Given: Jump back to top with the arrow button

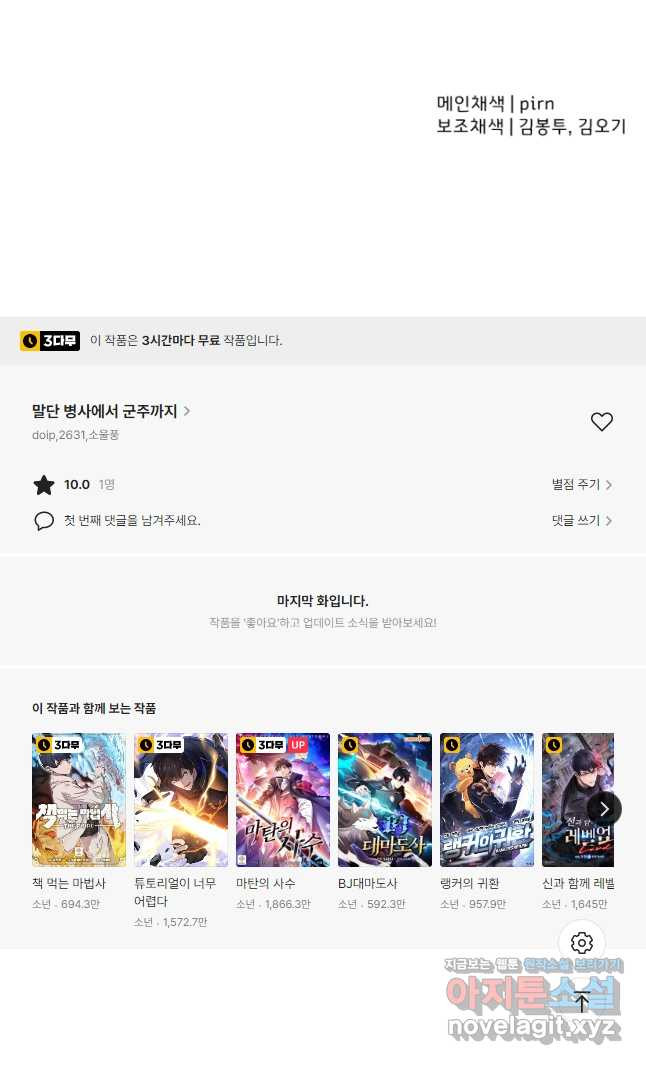Looking at the screenshot, I should (582, 1002).
